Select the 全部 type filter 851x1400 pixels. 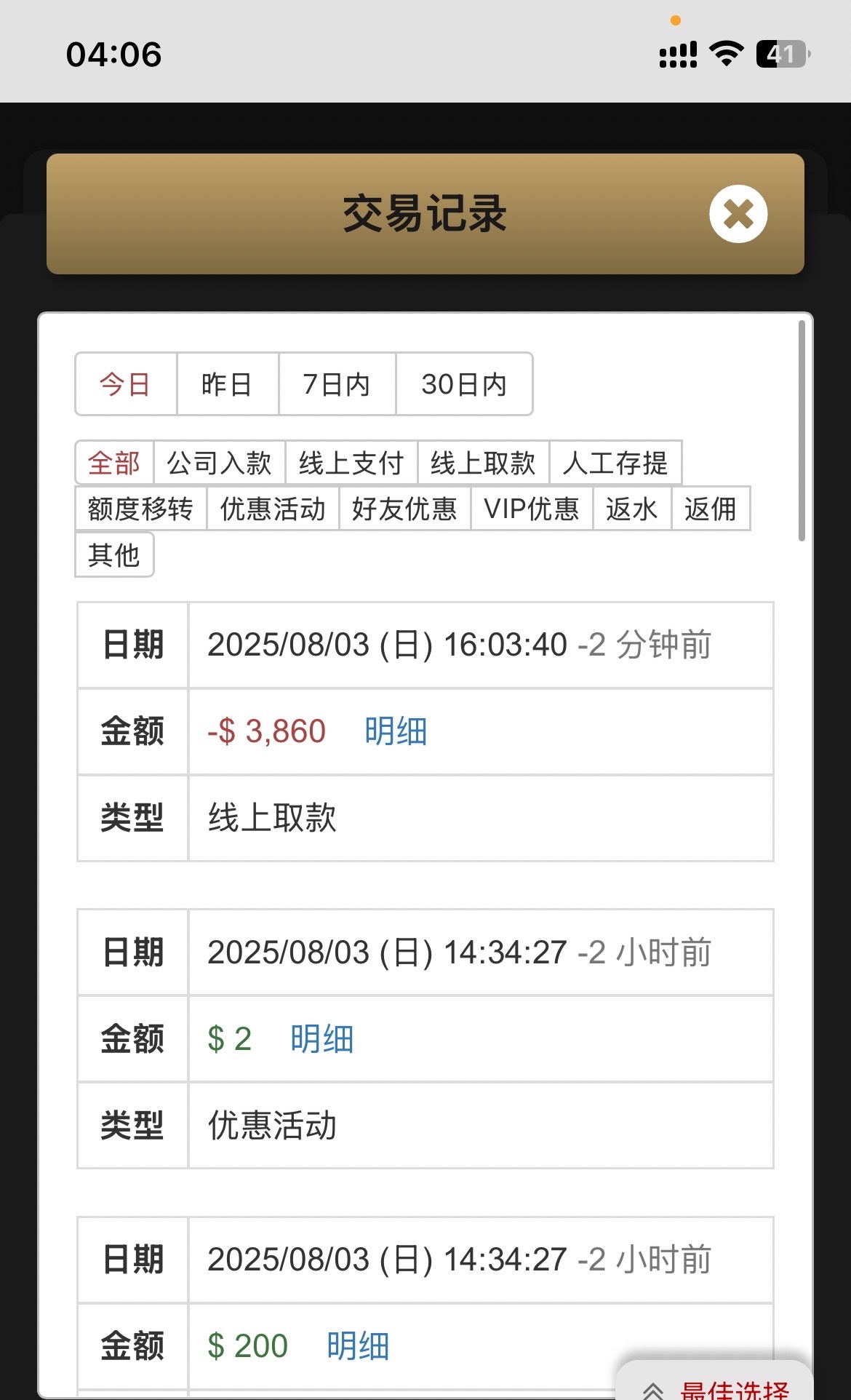click(x=114, y=463)
